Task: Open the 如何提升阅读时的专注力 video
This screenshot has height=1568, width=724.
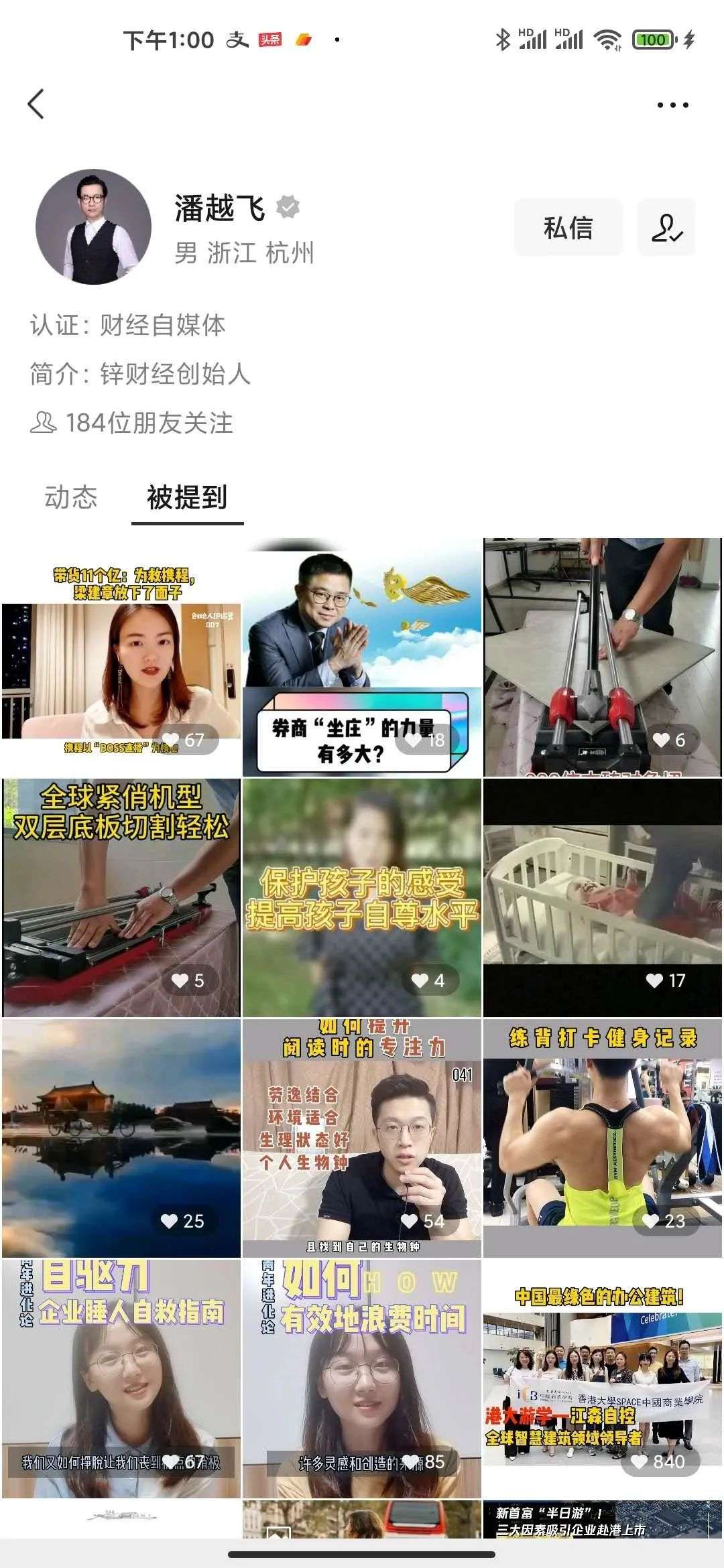Action: (x=362, y=1138)
